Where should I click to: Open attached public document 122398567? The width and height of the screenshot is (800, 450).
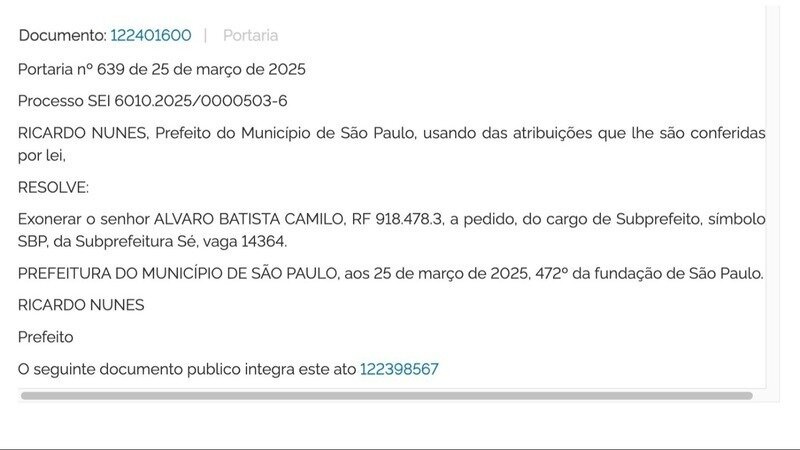398,369
